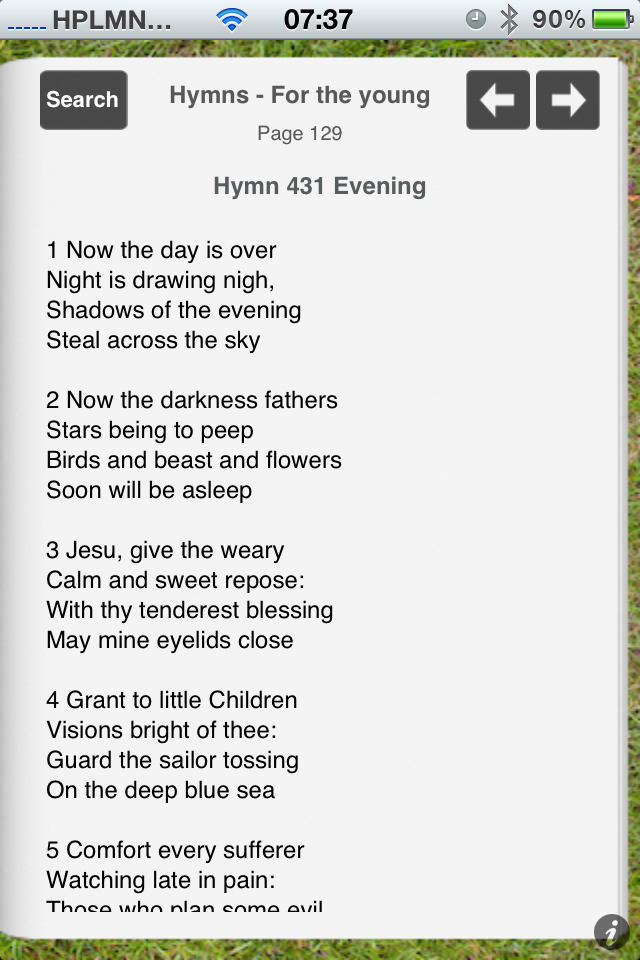Open the hymn Search button
640x960 pixels.
pos(83,100)
